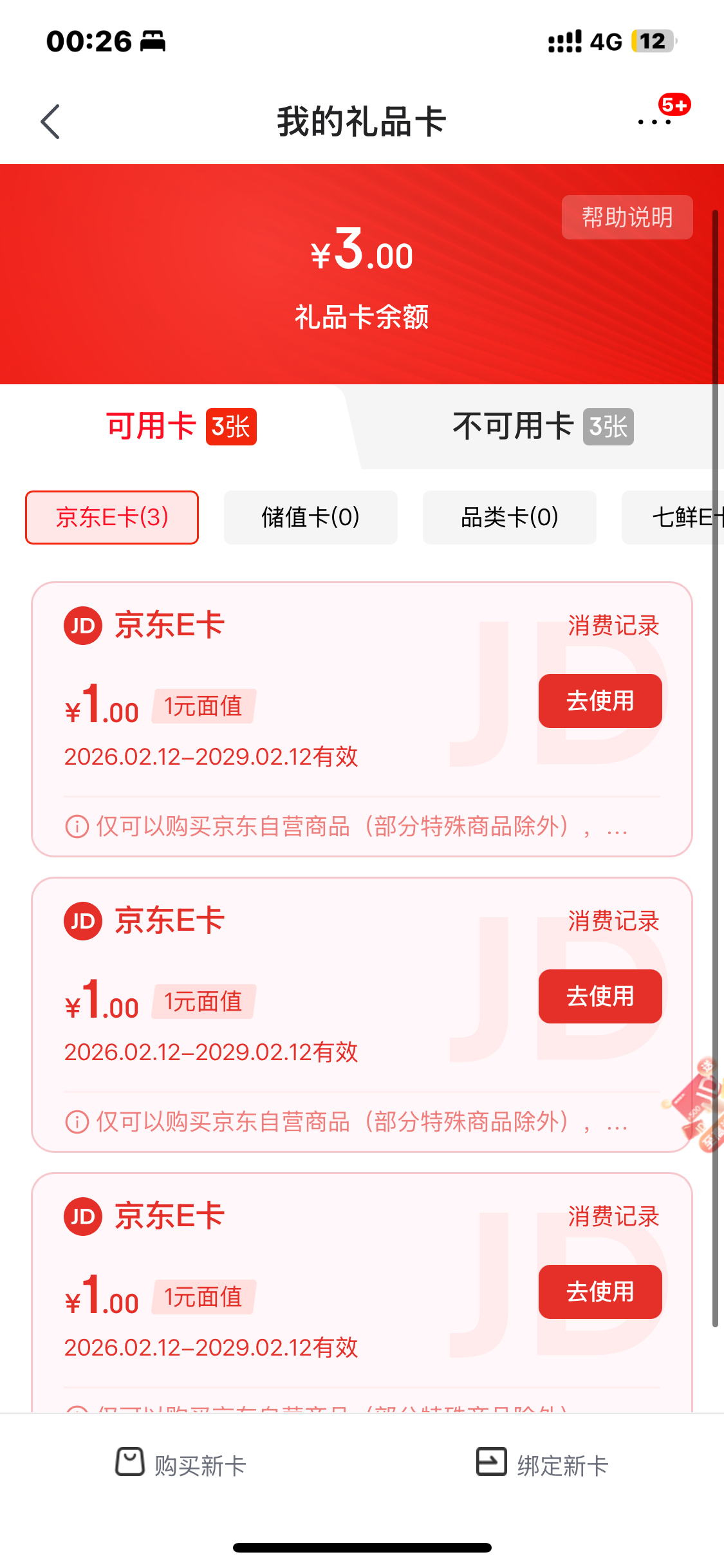
Task: Hit 去使用 on the third 京东E卡
Action: click(x=600, y=1292)
